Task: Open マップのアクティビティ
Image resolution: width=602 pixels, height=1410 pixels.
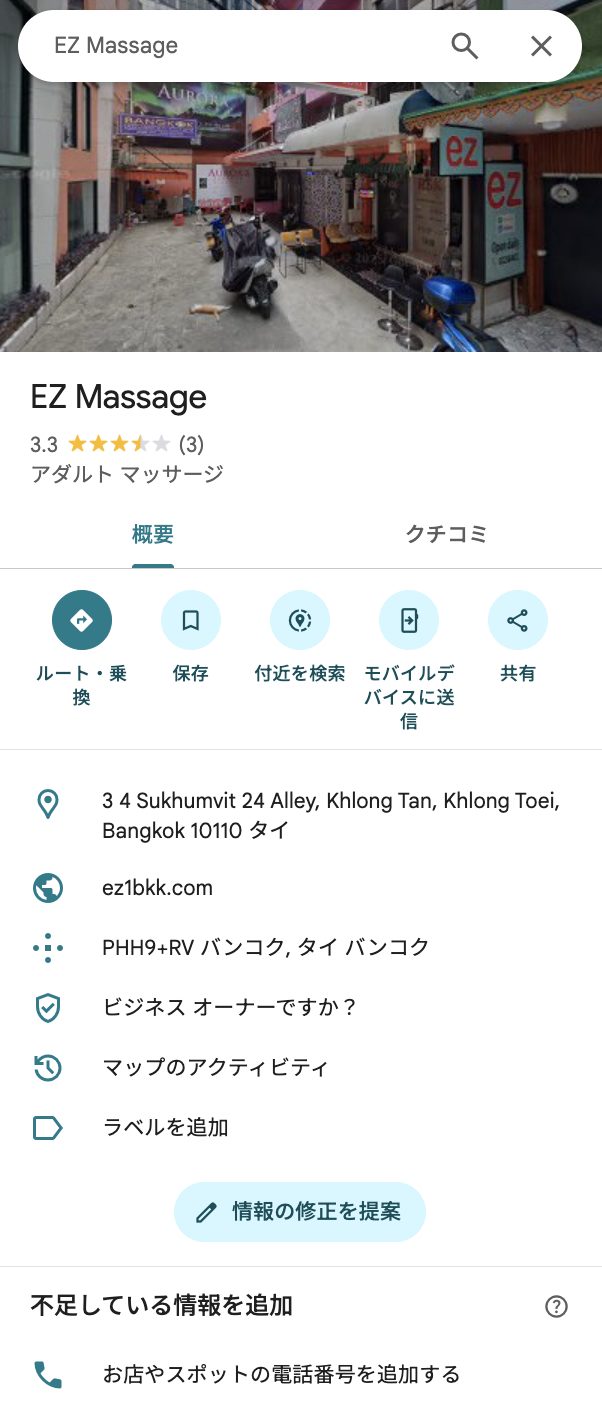Action: 215,1067
